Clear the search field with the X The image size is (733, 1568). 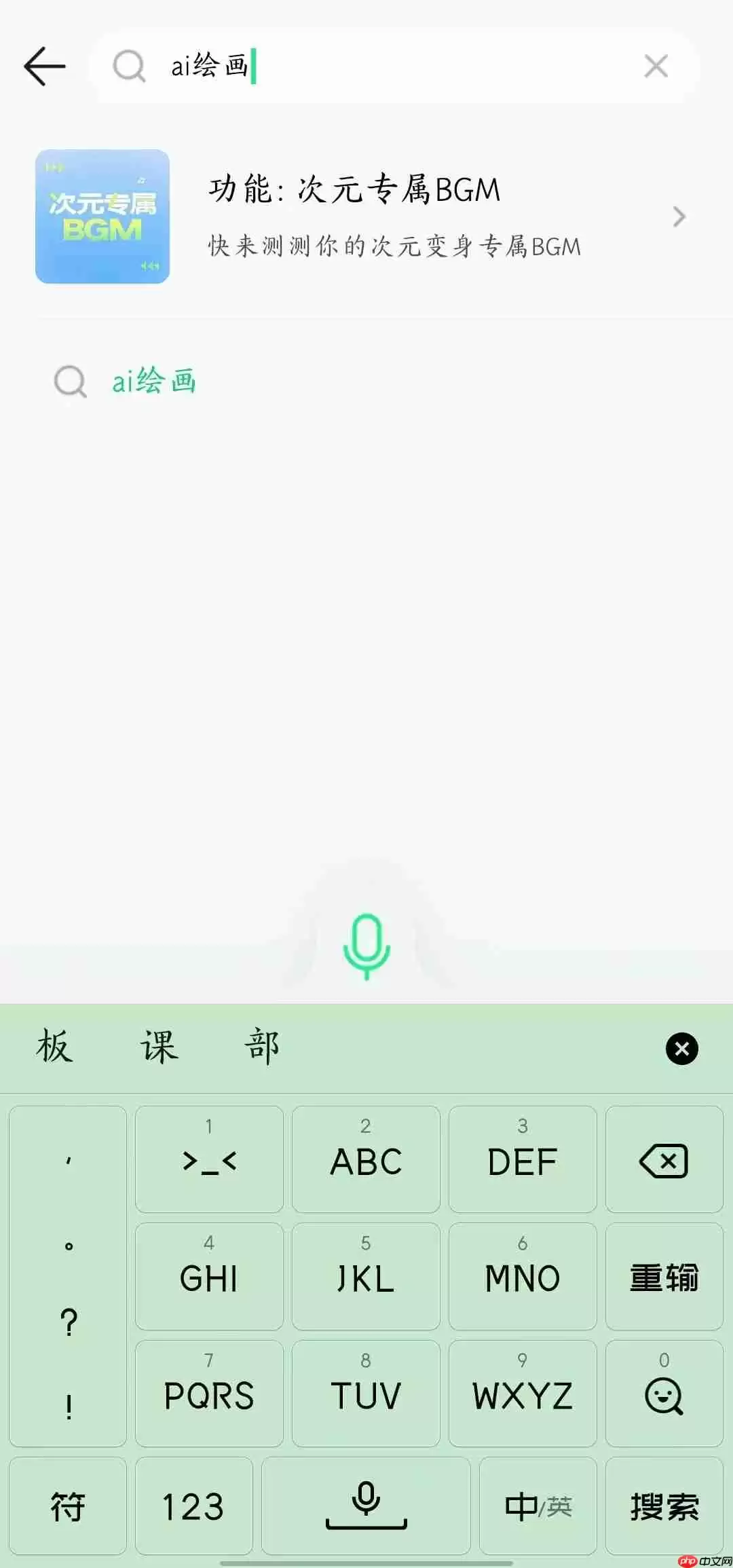coord(654,67)
